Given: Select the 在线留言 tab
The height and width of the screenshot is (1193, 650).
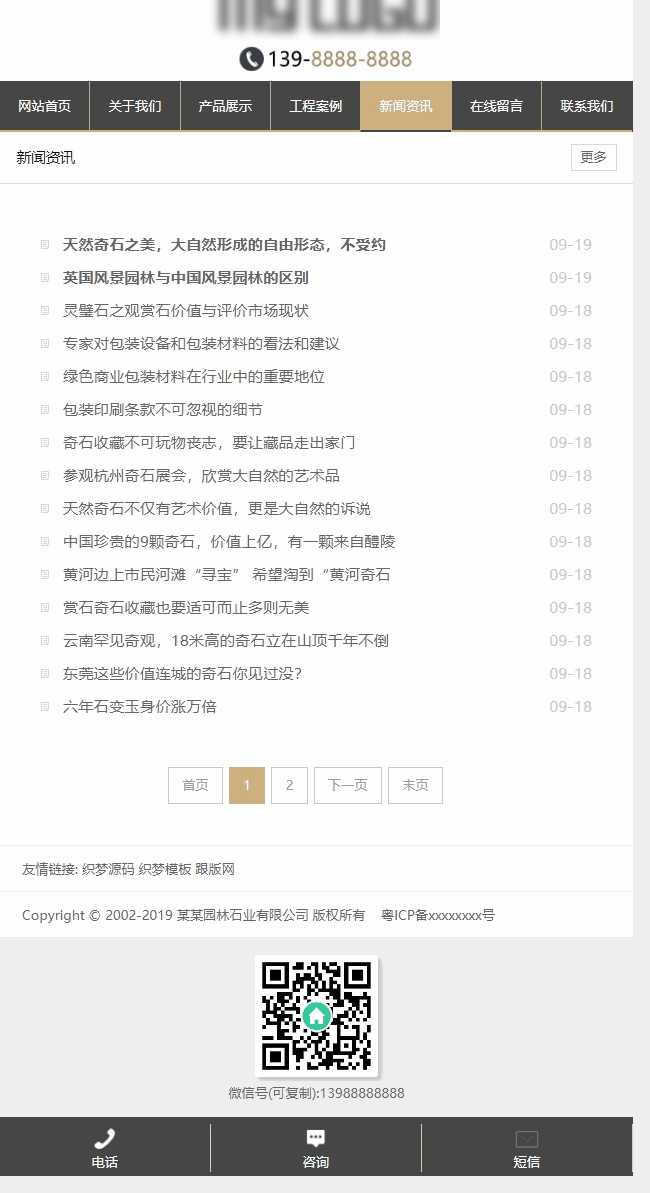Looking at the screenshot, I should 496,106.
